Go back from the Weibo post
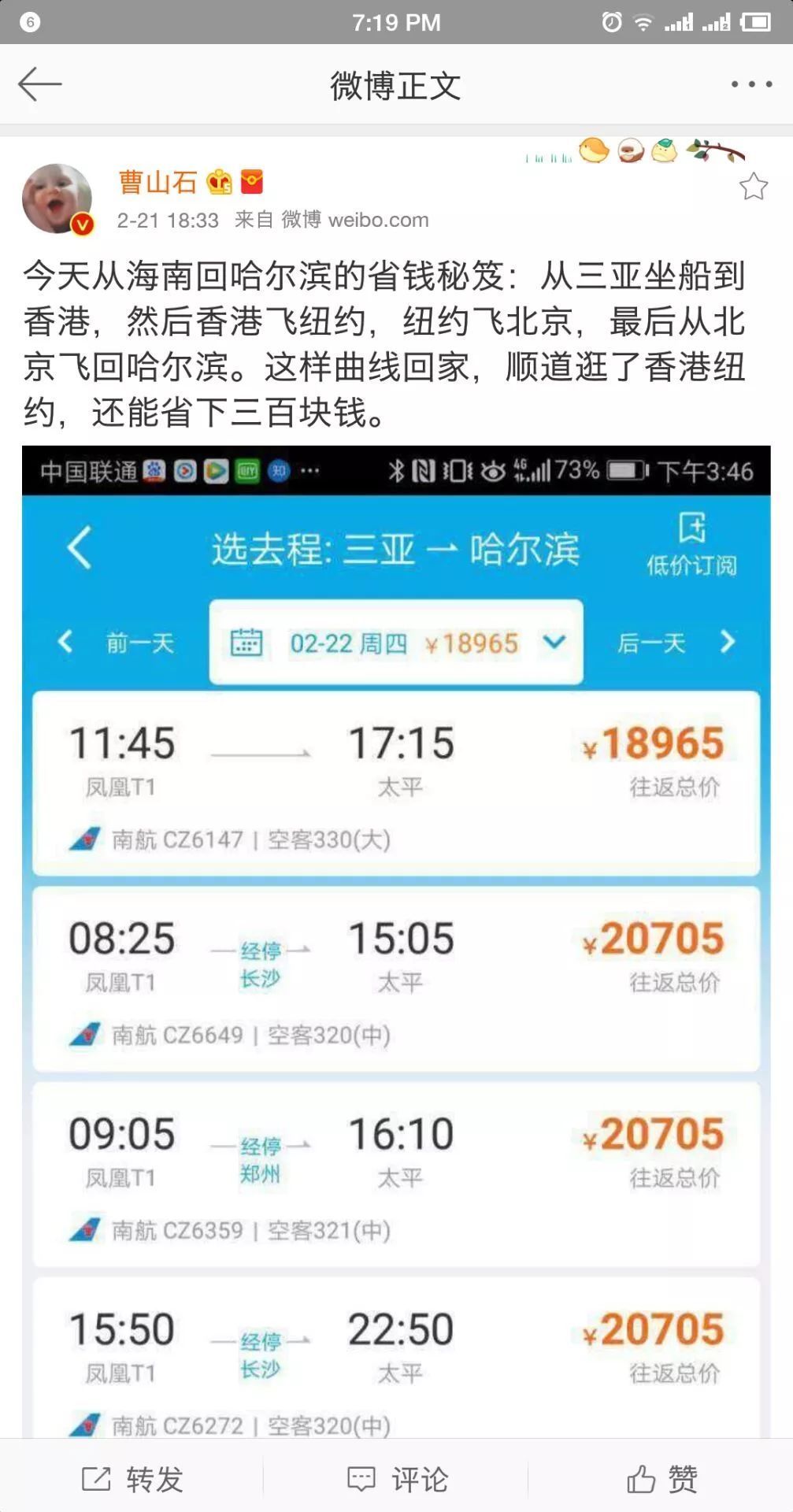Image resolution: width=793 pixels, height=1512 pixels. click(x=39, y=84)
